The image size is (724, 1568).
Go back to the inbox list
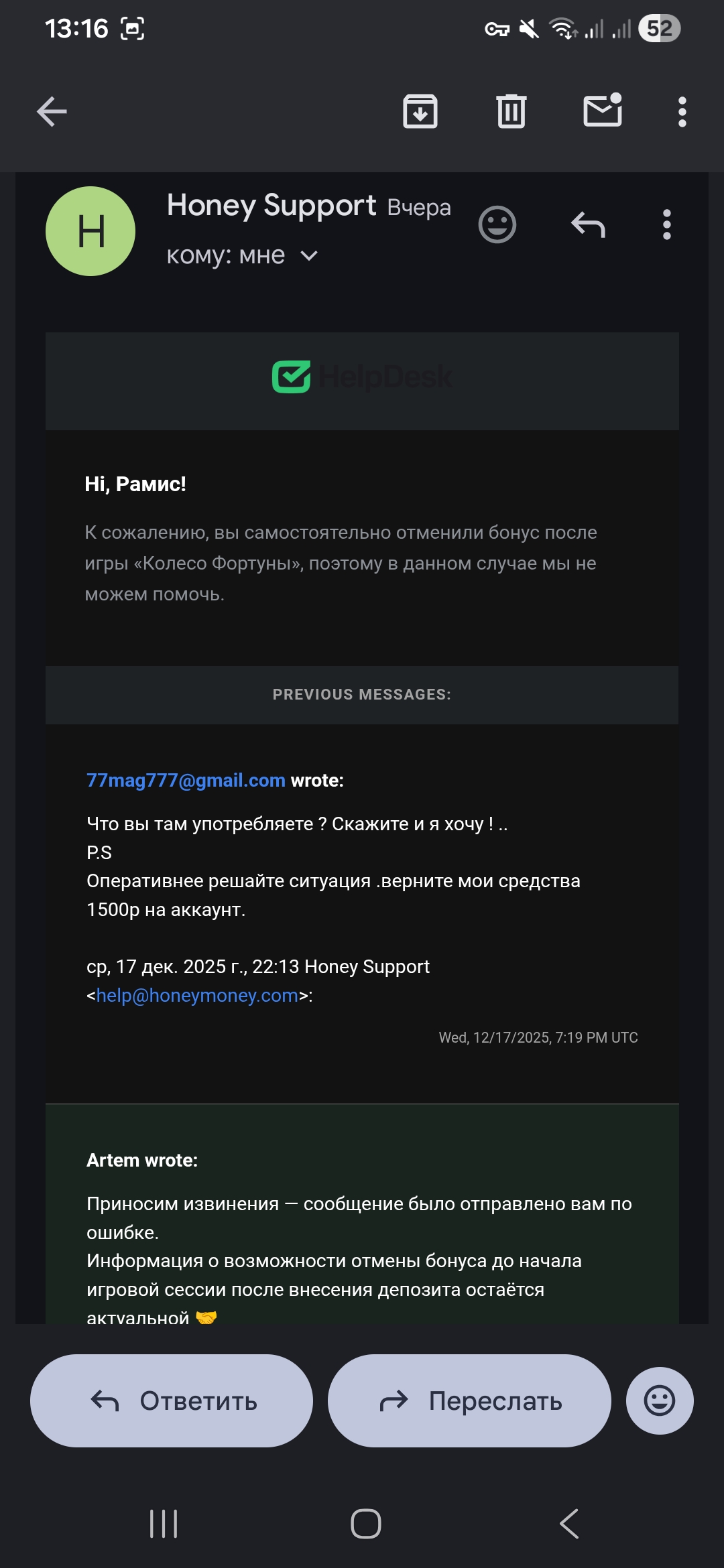[52, 111]
